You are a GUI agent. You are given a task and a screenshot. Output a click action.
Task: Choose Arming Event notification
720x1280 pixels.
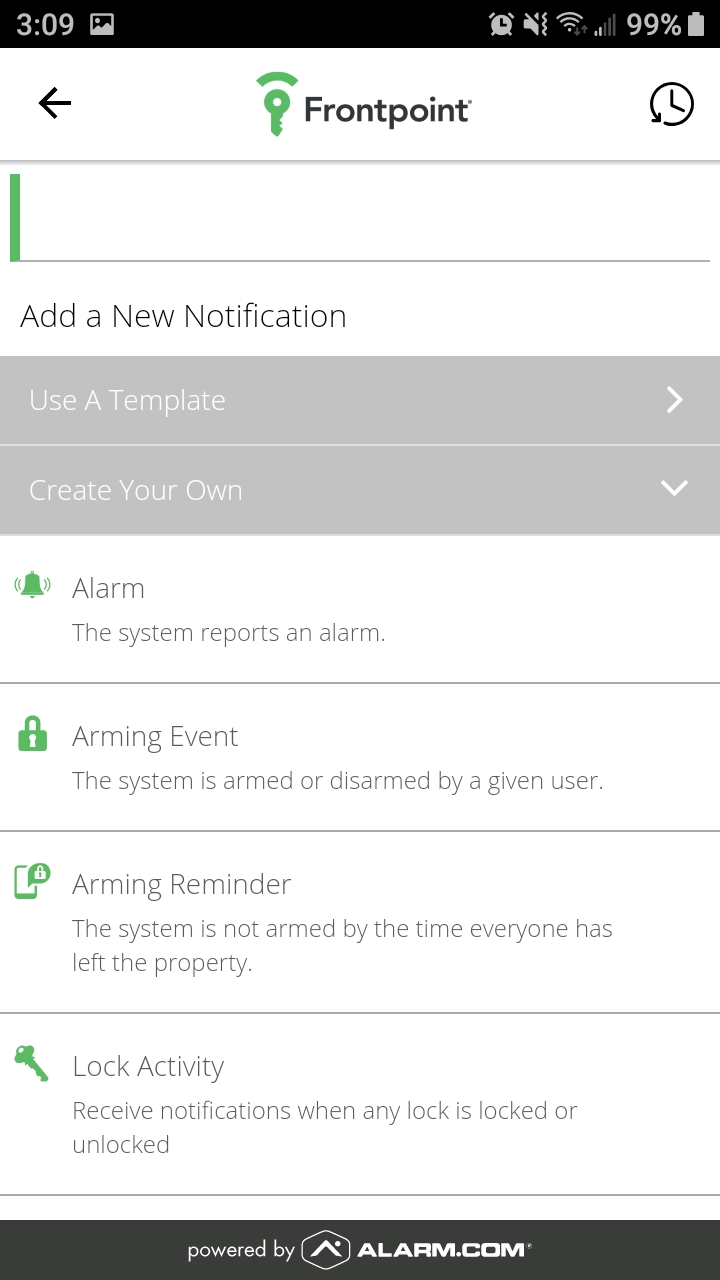pyautogui.click(x=360, y=757)
